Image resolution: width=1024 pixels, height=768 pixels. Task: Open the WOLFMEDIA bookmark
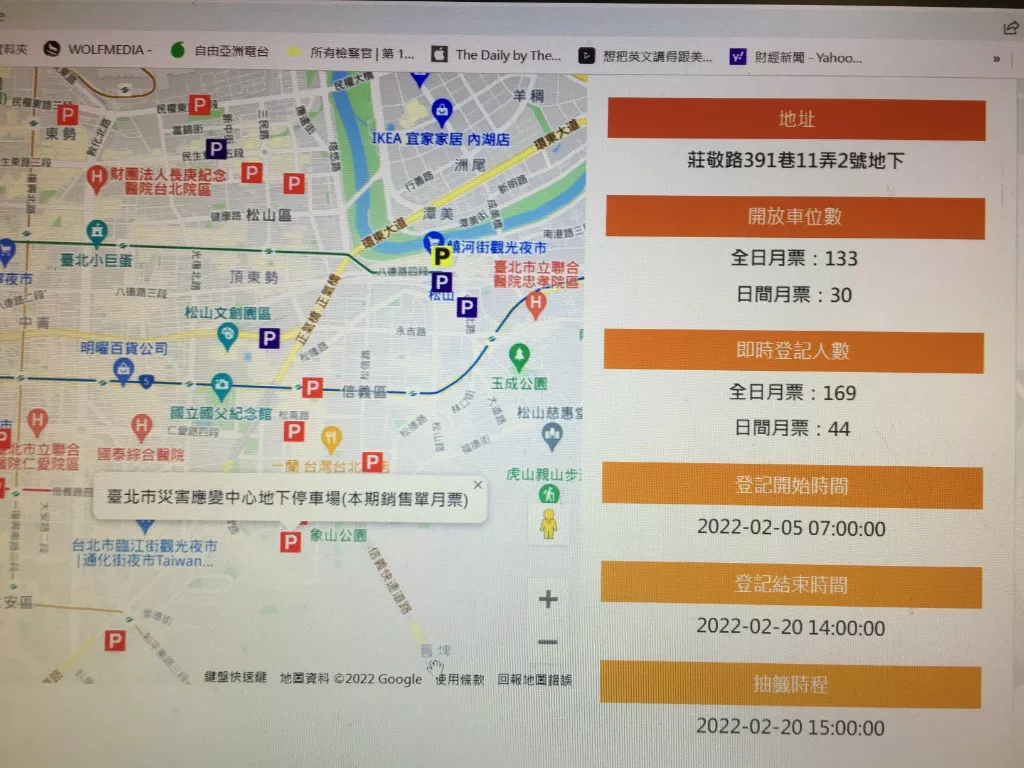(x=97, y=50)
